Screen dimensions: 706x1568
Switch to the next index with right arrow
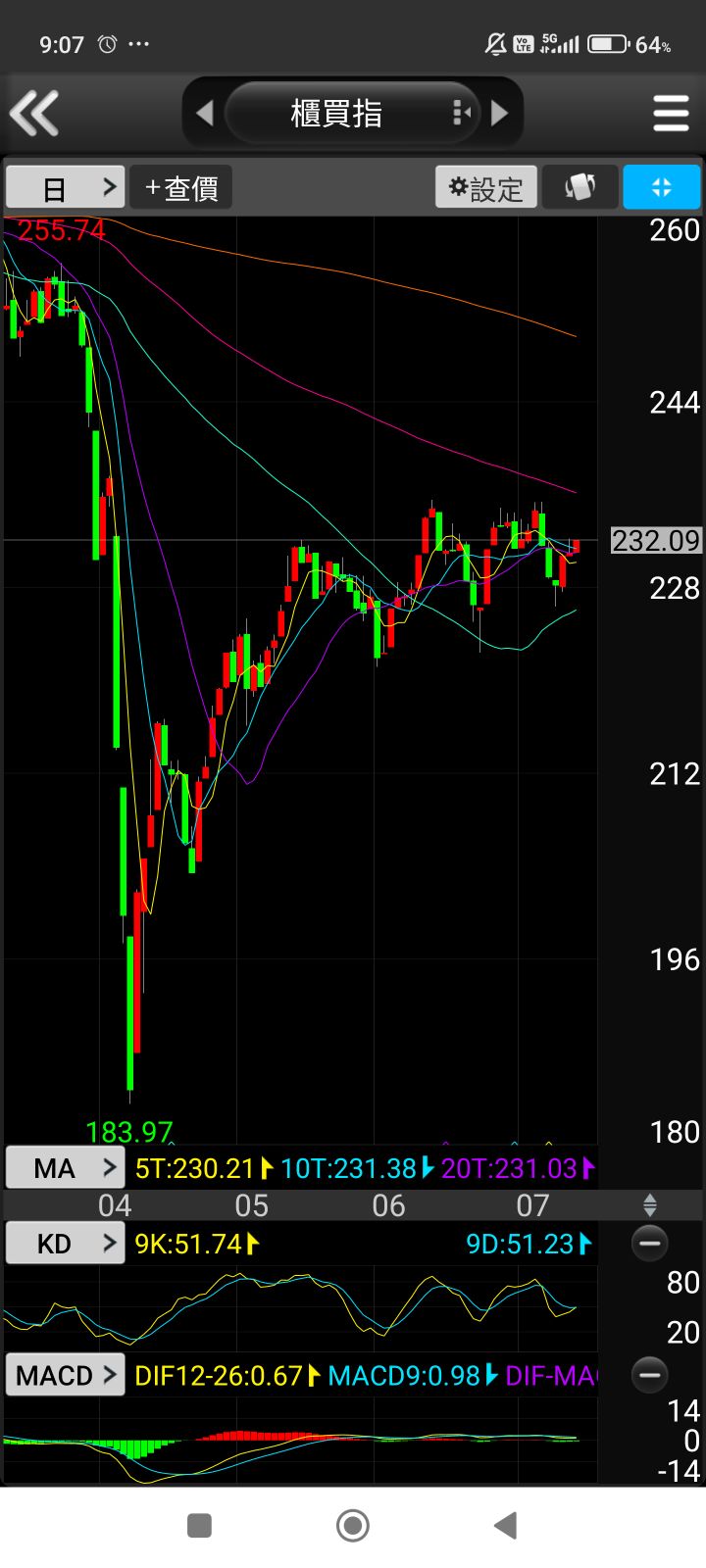(x=500, y=114)
